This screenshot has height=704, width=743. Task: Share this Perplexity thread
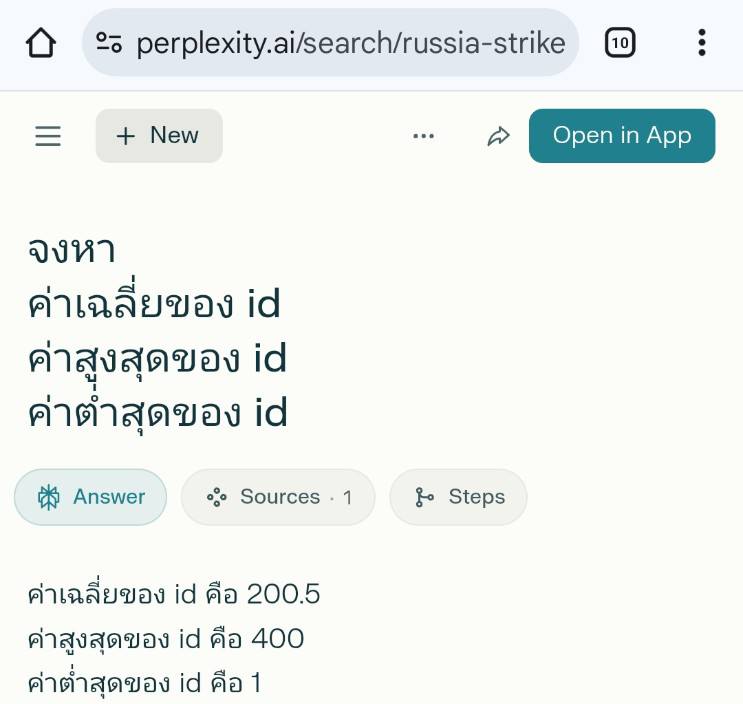pos(498,136)
